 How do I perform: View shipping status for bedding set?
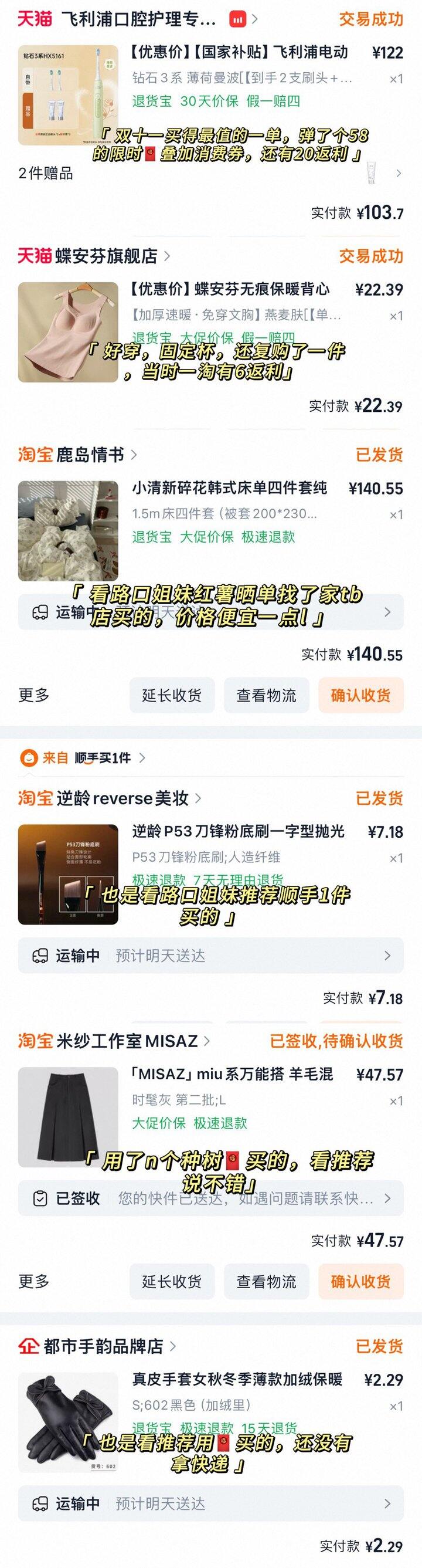210,612
